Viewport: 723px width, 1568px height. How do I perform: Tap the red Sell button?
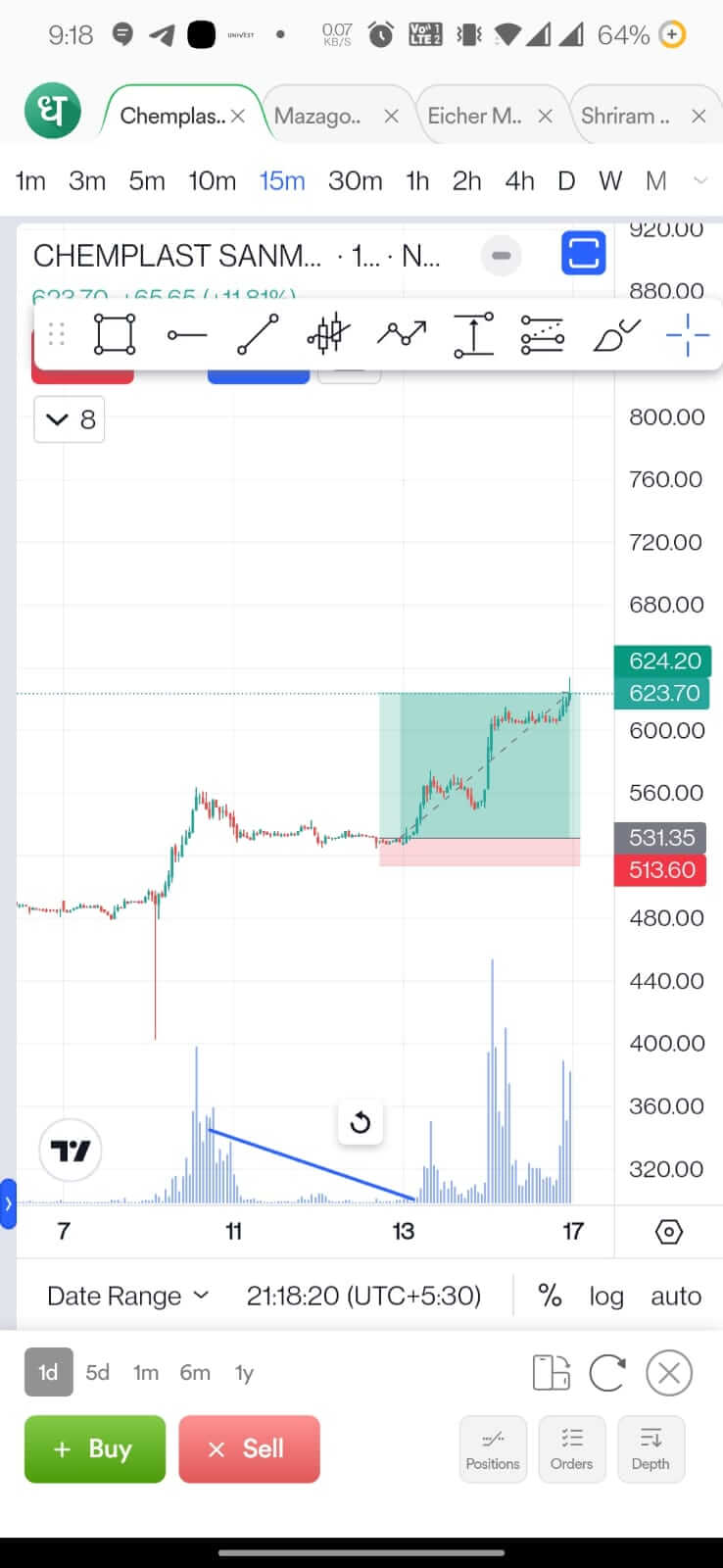249,1448
